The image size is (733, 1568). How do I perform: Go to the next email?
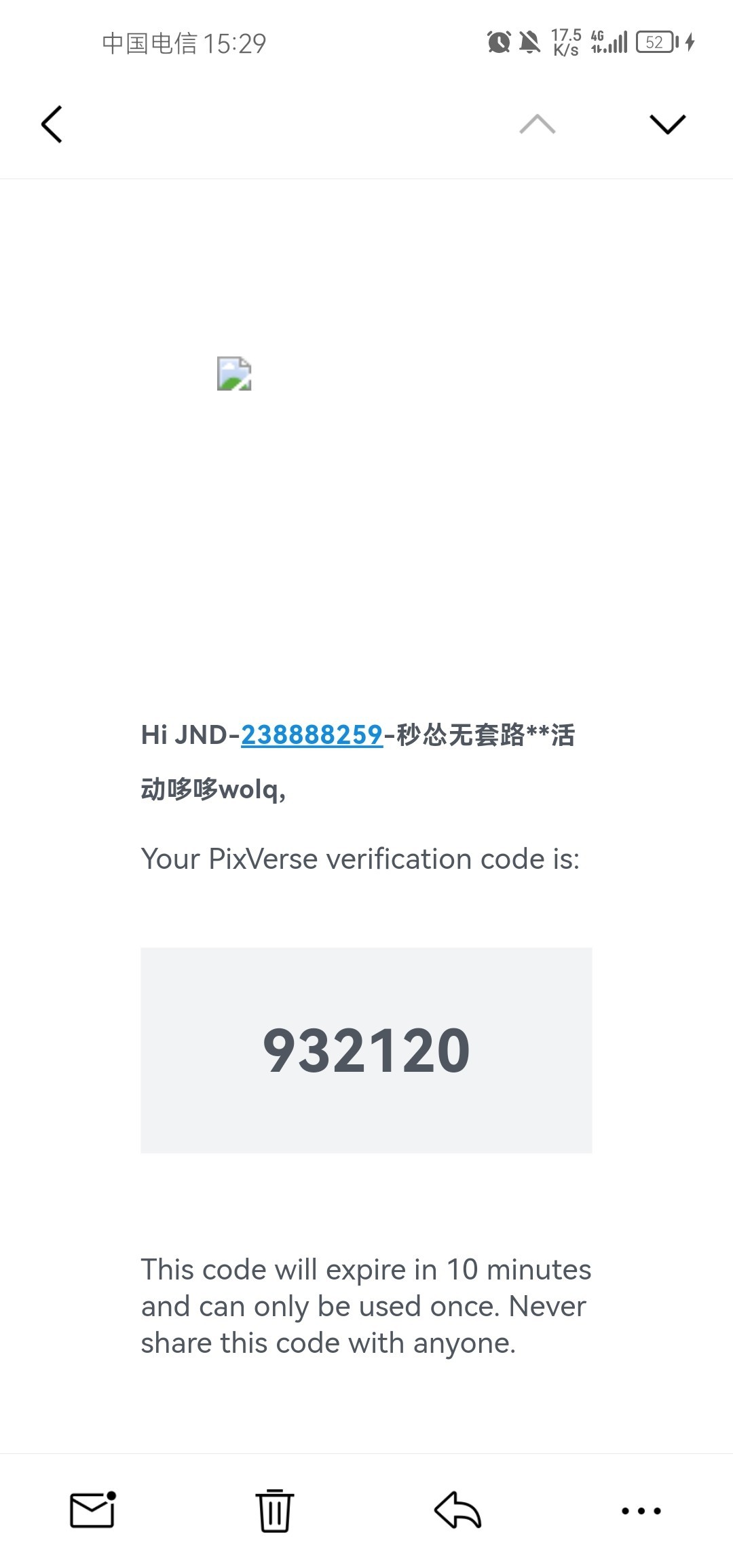tap(667, 124)
